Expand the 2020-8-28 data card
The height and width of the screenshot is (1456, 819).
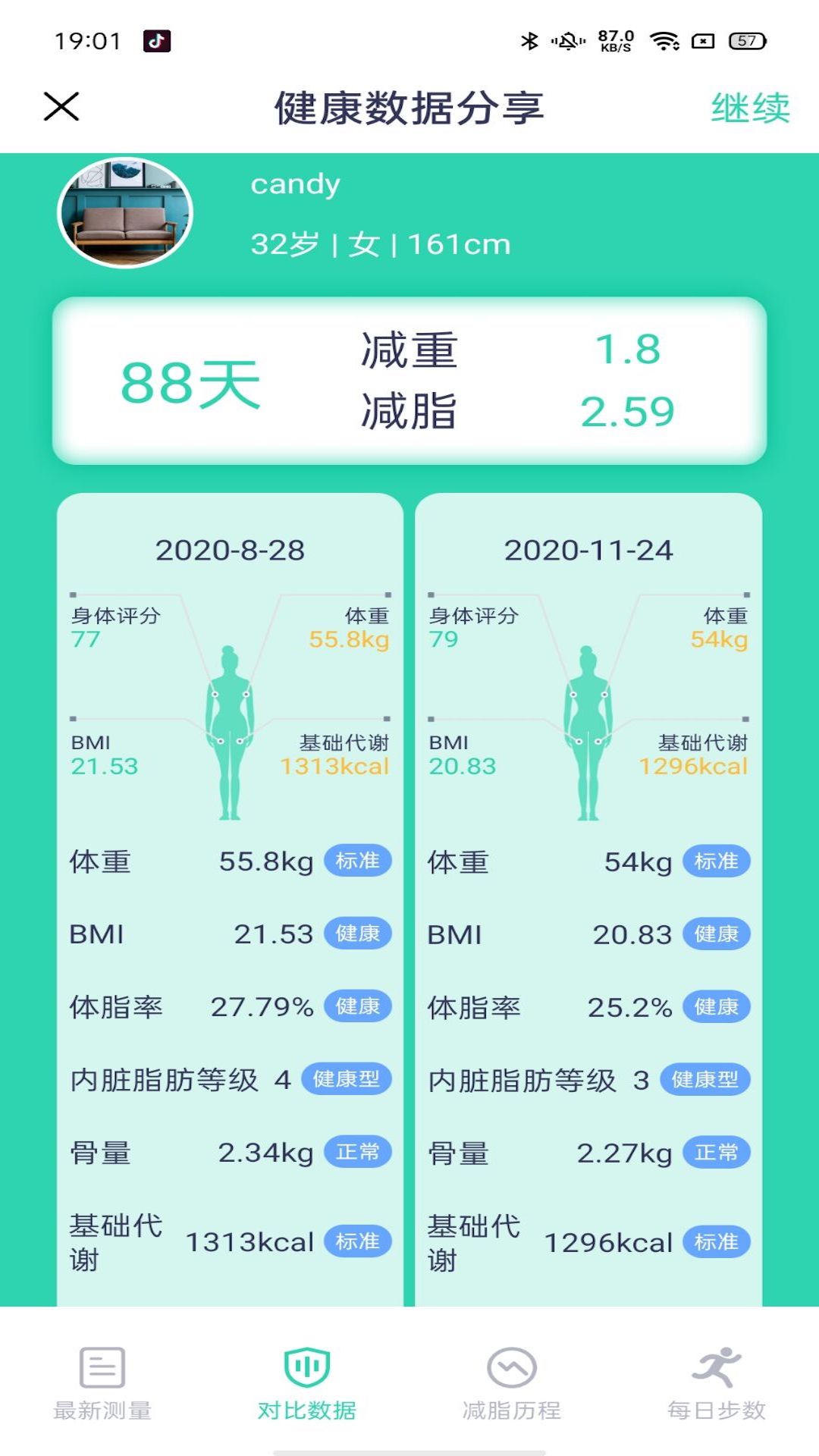coord(228,551)
